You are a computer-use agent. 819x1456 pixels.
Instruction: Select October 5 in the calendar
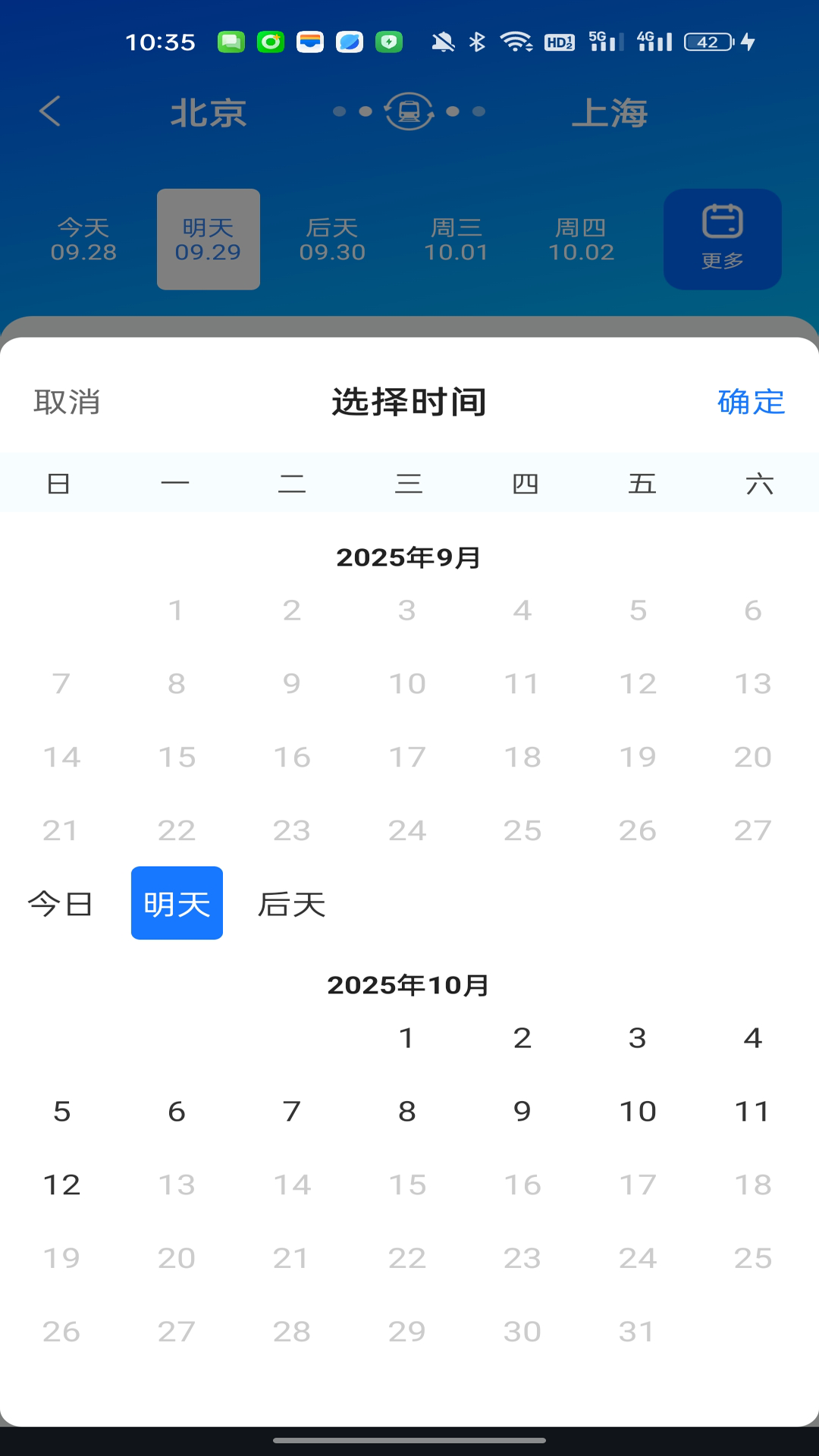63,1111
